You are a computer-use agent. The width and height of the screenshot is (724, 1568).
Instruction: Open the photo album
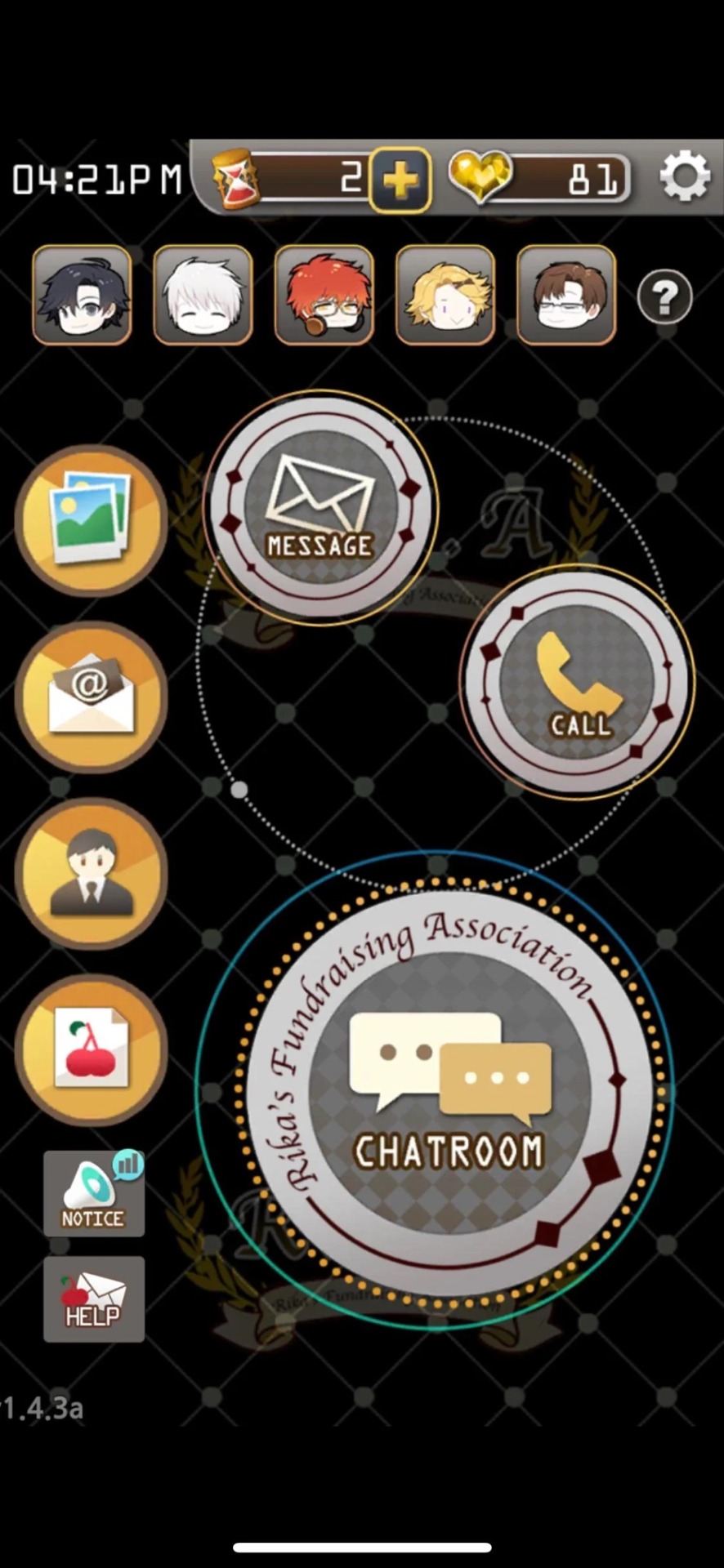pyautogui.click(x=91, y=520)
